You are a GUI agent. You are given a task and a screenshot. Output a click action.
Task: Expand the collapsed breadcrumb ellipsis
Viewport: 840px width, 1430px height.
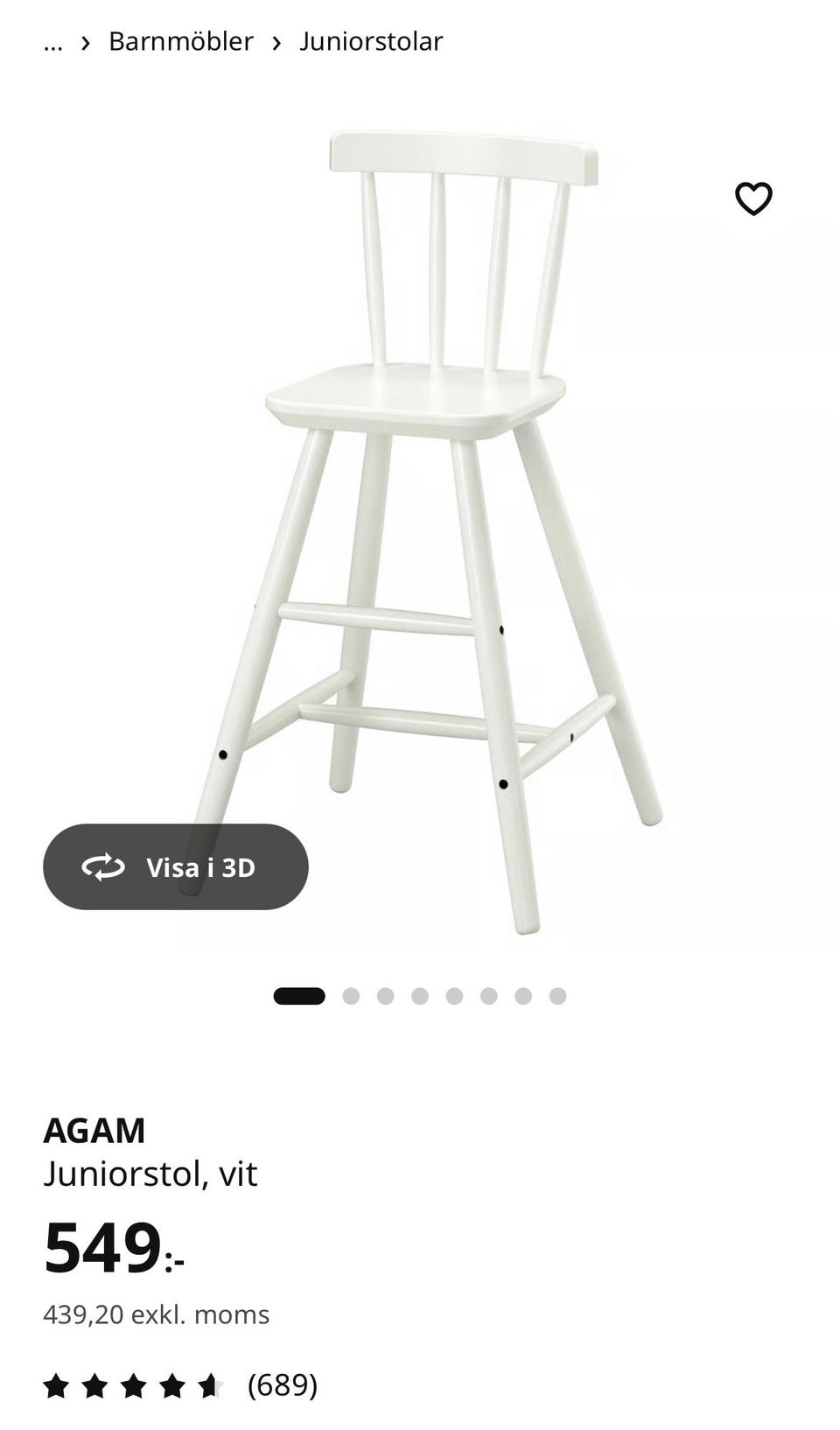coord(53,42)
